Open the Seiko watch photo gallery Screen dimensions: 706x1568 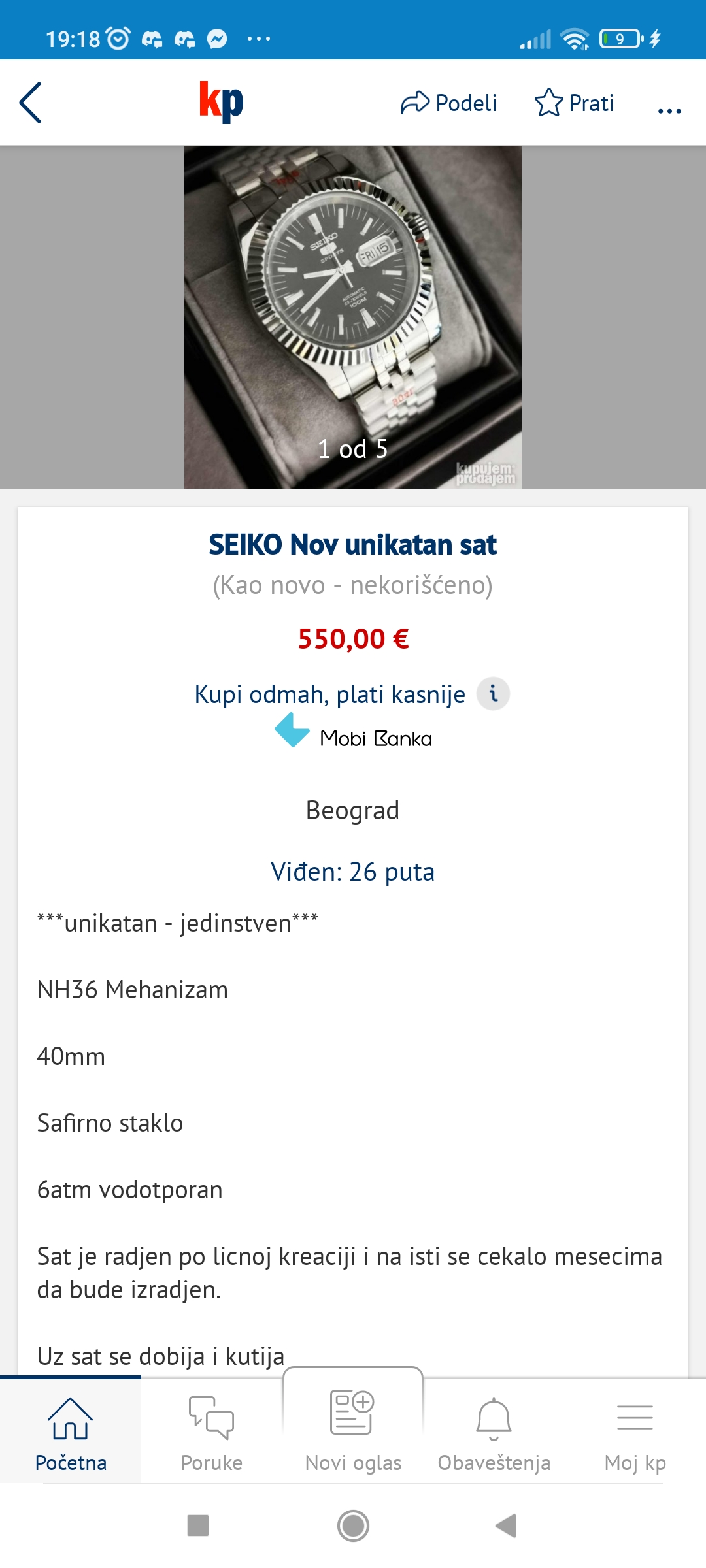(x=353, y=317)
